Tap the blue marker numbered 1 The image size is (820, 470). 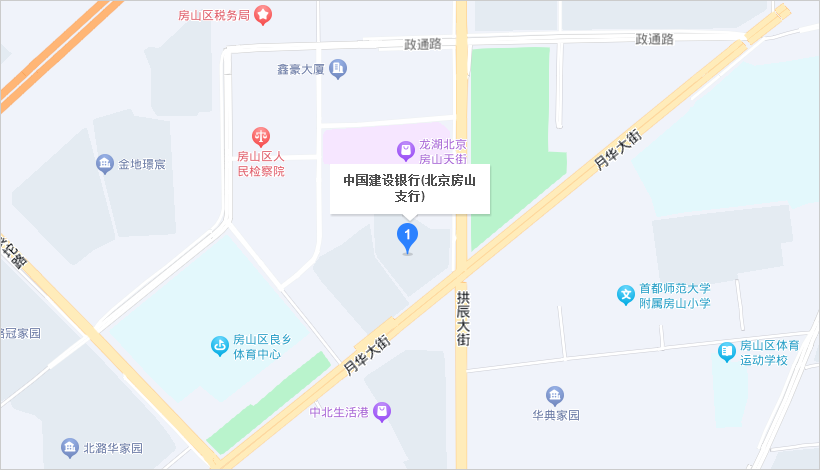pyautogui.click(x=408, y=236)
